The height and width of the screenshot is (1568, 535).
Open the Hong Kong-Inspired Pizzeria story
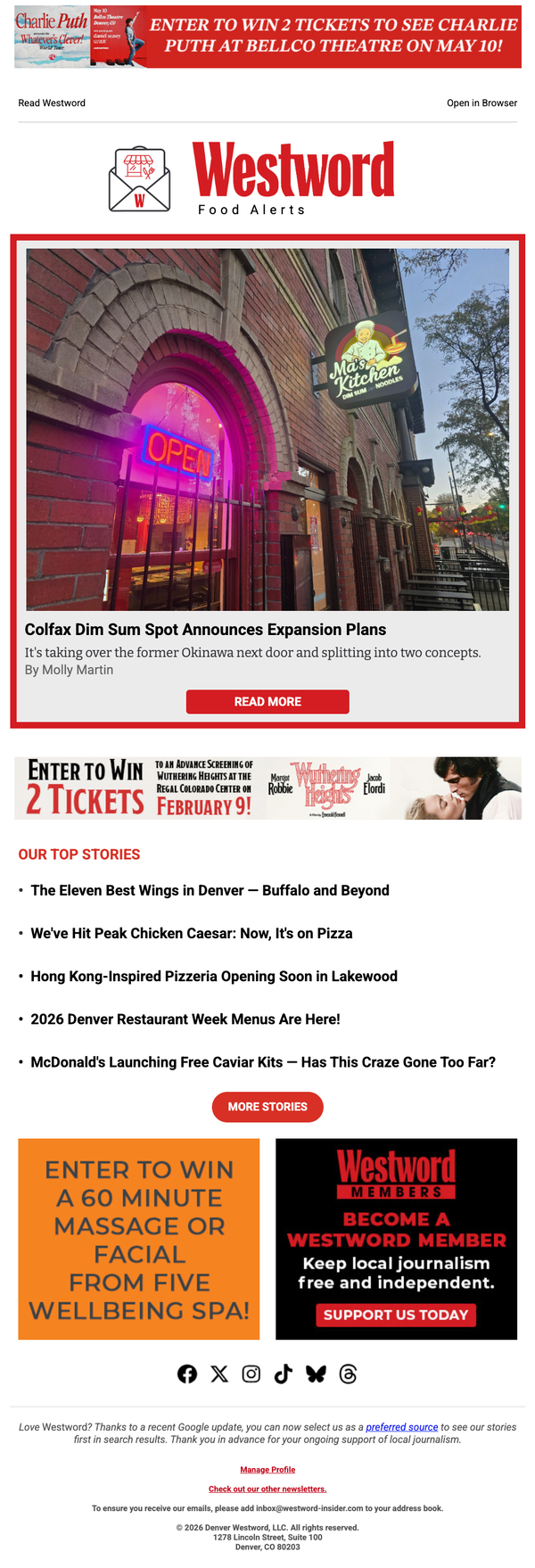coord(214,977)
